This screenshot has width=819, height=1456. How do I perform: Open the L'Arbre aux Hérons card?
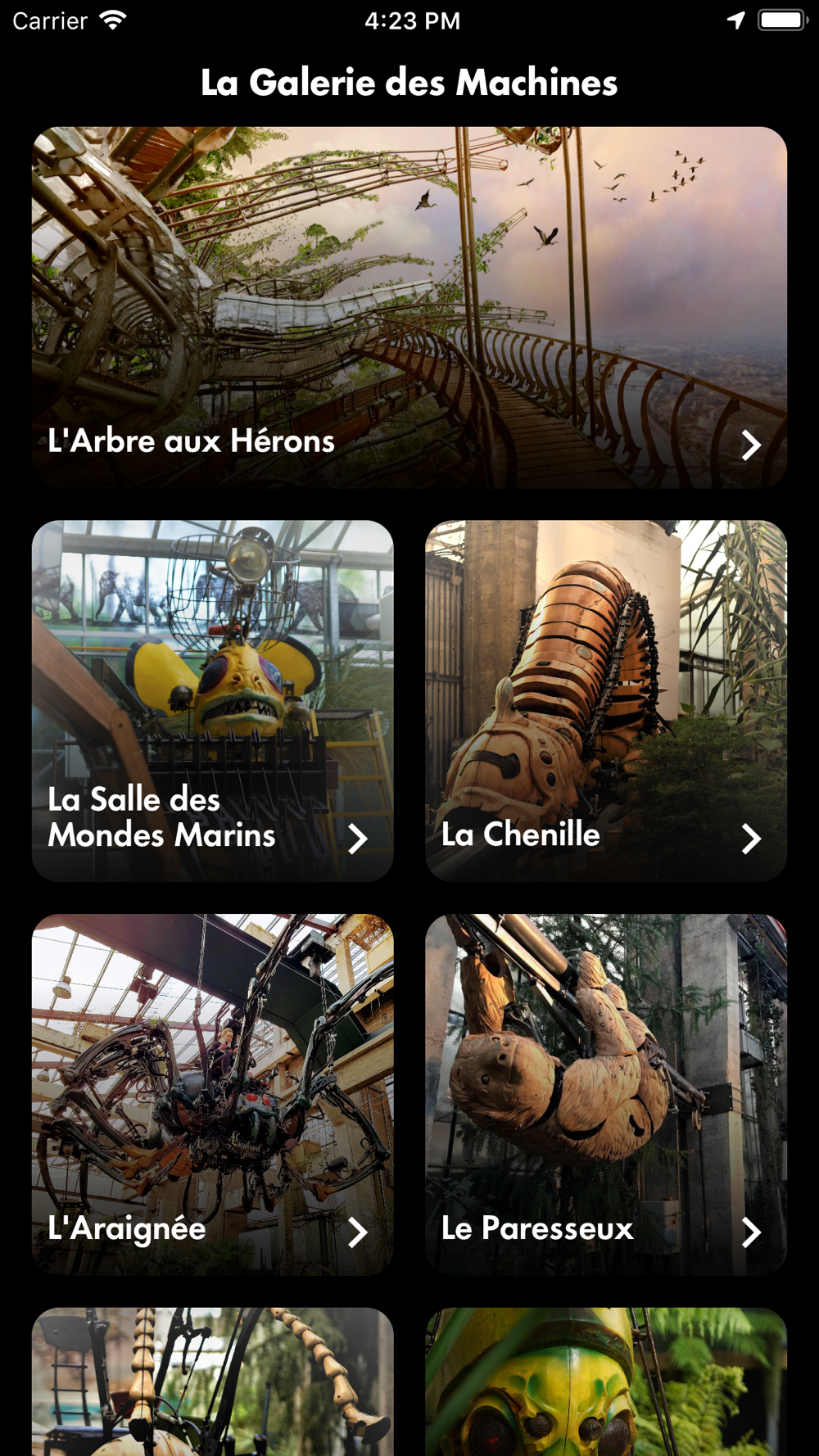point(409,308)
